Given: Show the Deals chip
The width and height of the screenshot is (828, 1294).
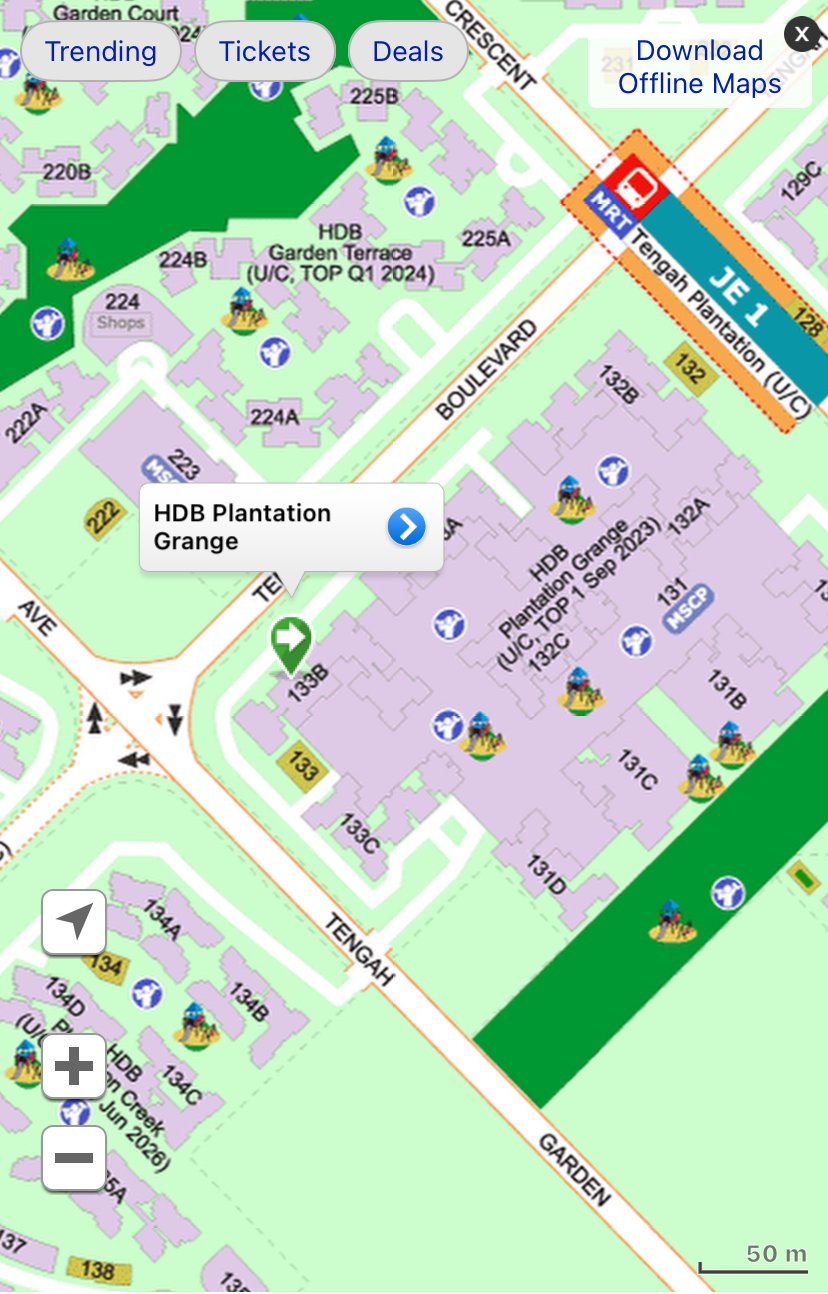Looking at the screenshot, I should tap(408, 51).
